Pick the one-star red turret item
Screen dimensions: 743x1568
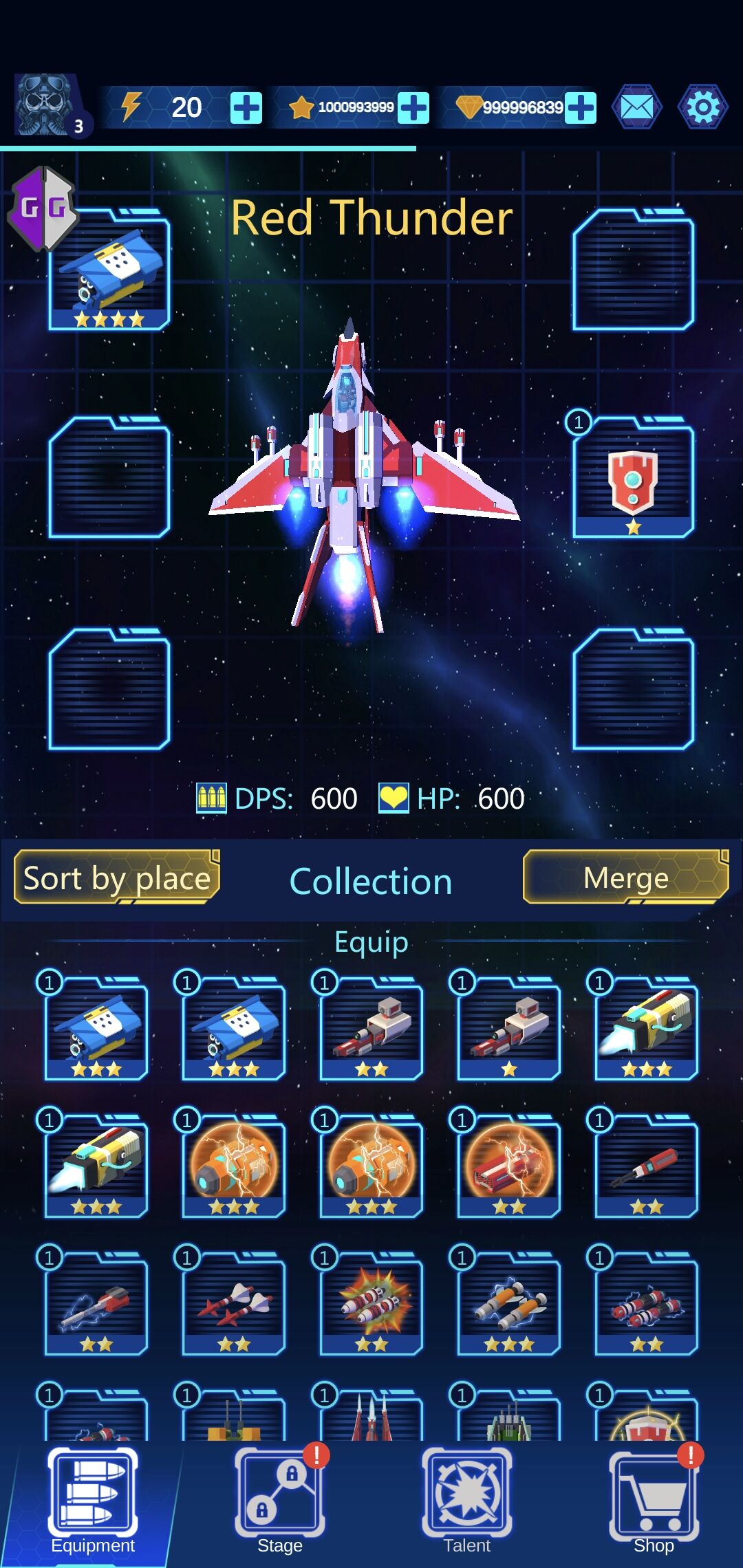click(509, 1030)
